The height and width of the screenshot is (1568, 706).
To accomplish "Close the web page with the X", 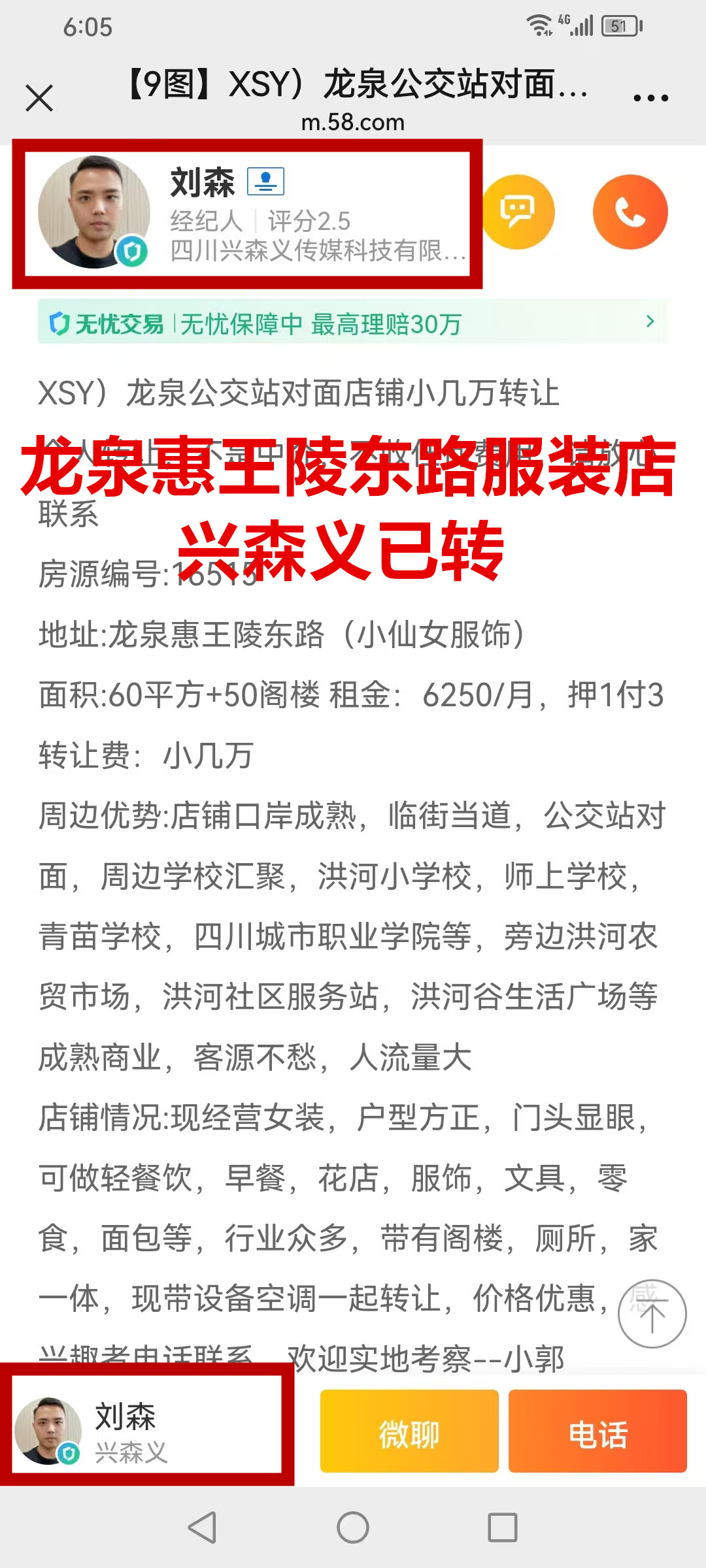I will (x=39, y=99).
